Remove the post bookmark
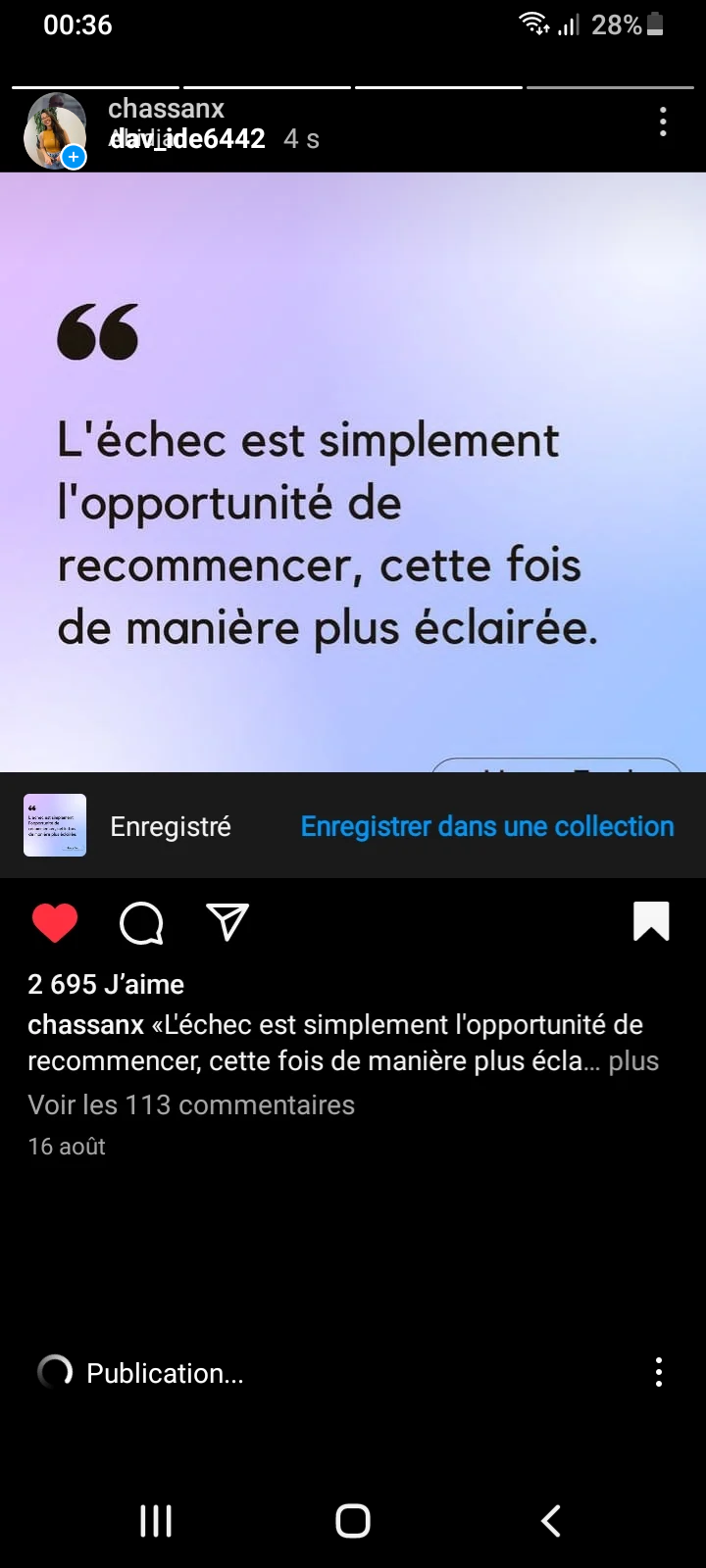Screen dimensions: 706x1568 [651, 921]
